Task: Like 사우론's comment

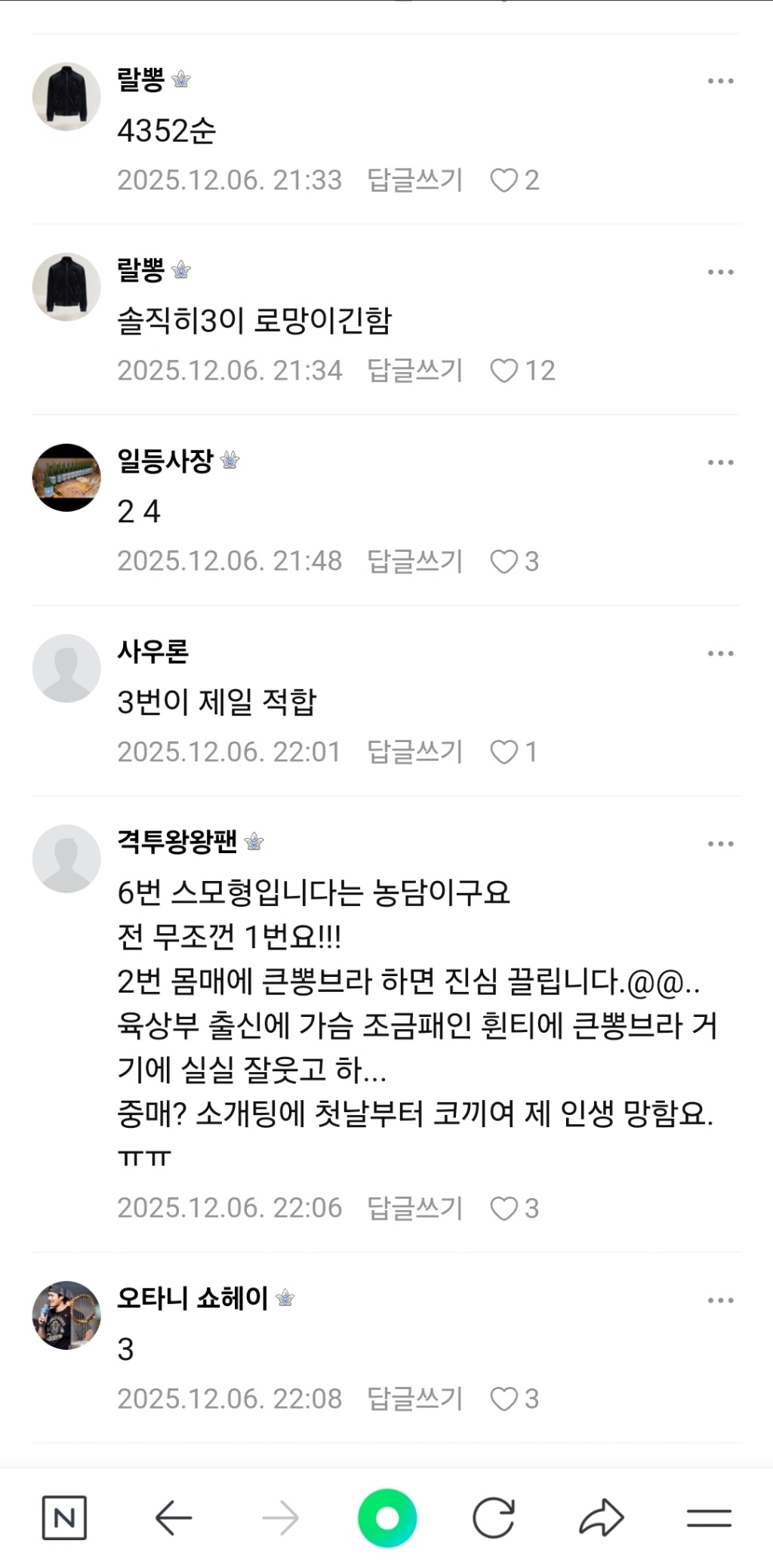Action: pos(504,752)
